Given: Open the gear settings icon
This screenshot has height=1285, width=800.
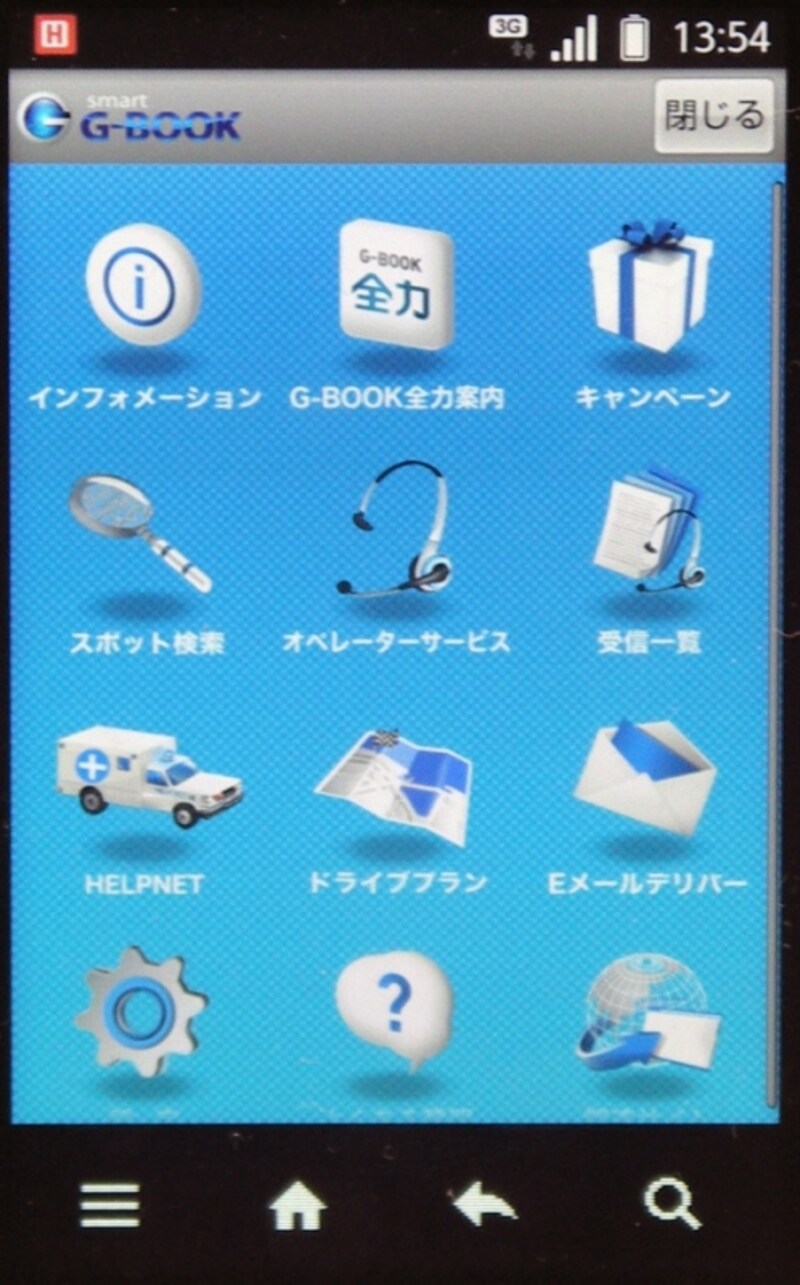Looking at the screenshot, I should click(x=142, y=1012).
